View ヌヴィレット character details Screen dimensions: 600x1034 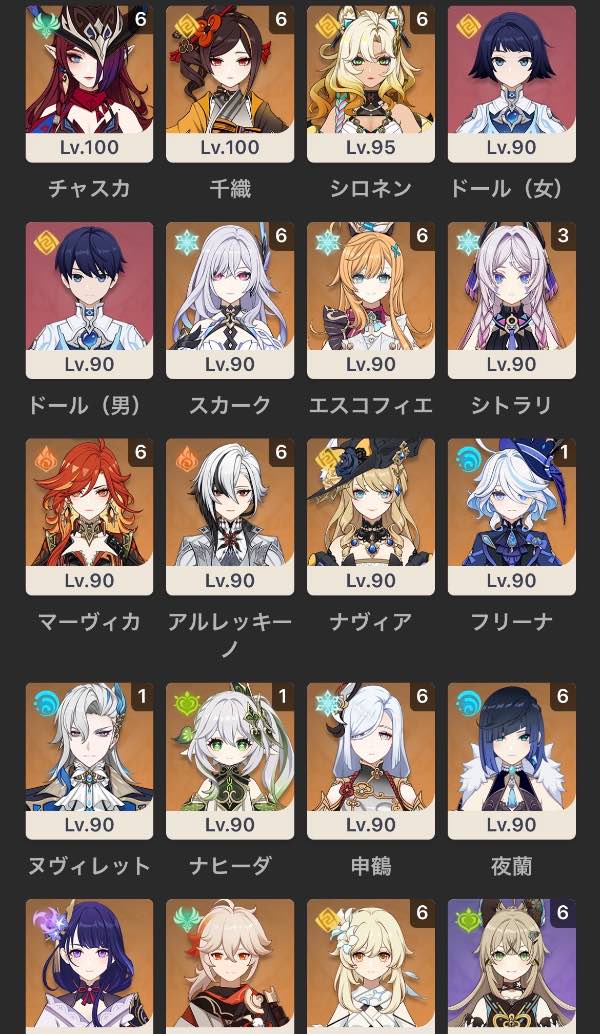(89, 760)
